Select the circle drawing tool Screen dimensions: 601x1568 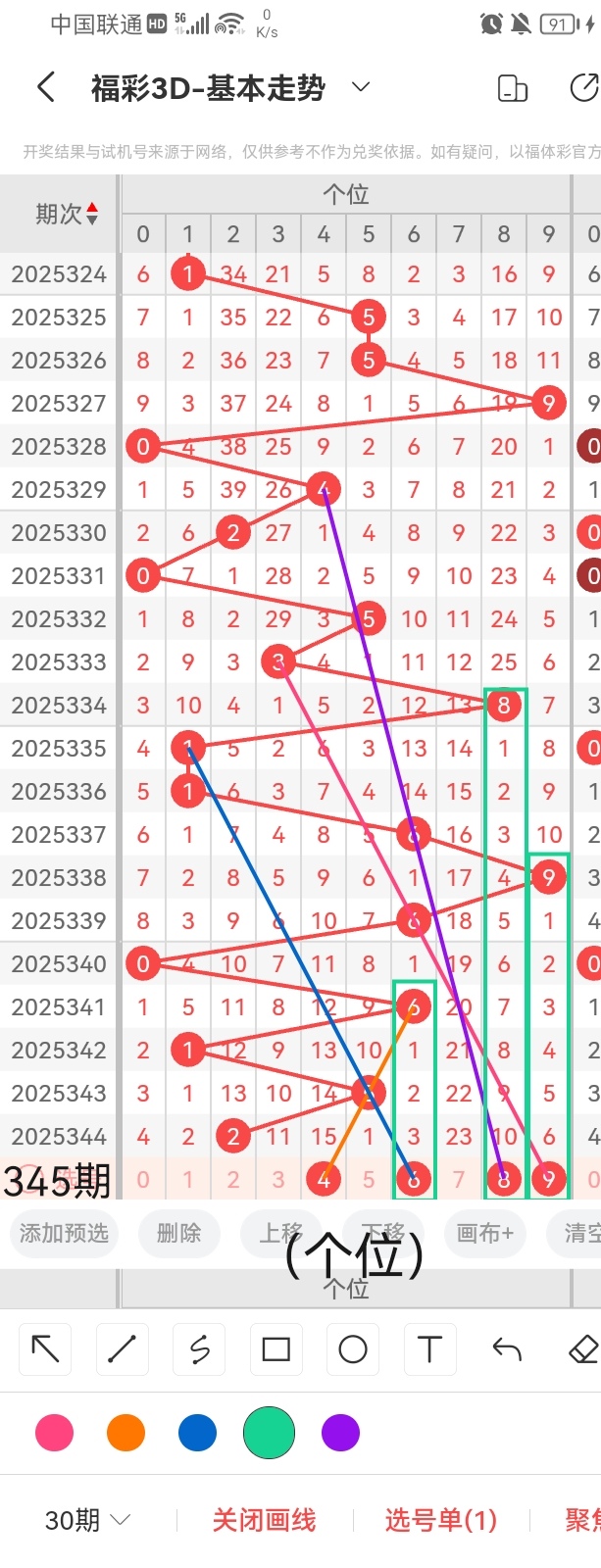point(353,1349)
